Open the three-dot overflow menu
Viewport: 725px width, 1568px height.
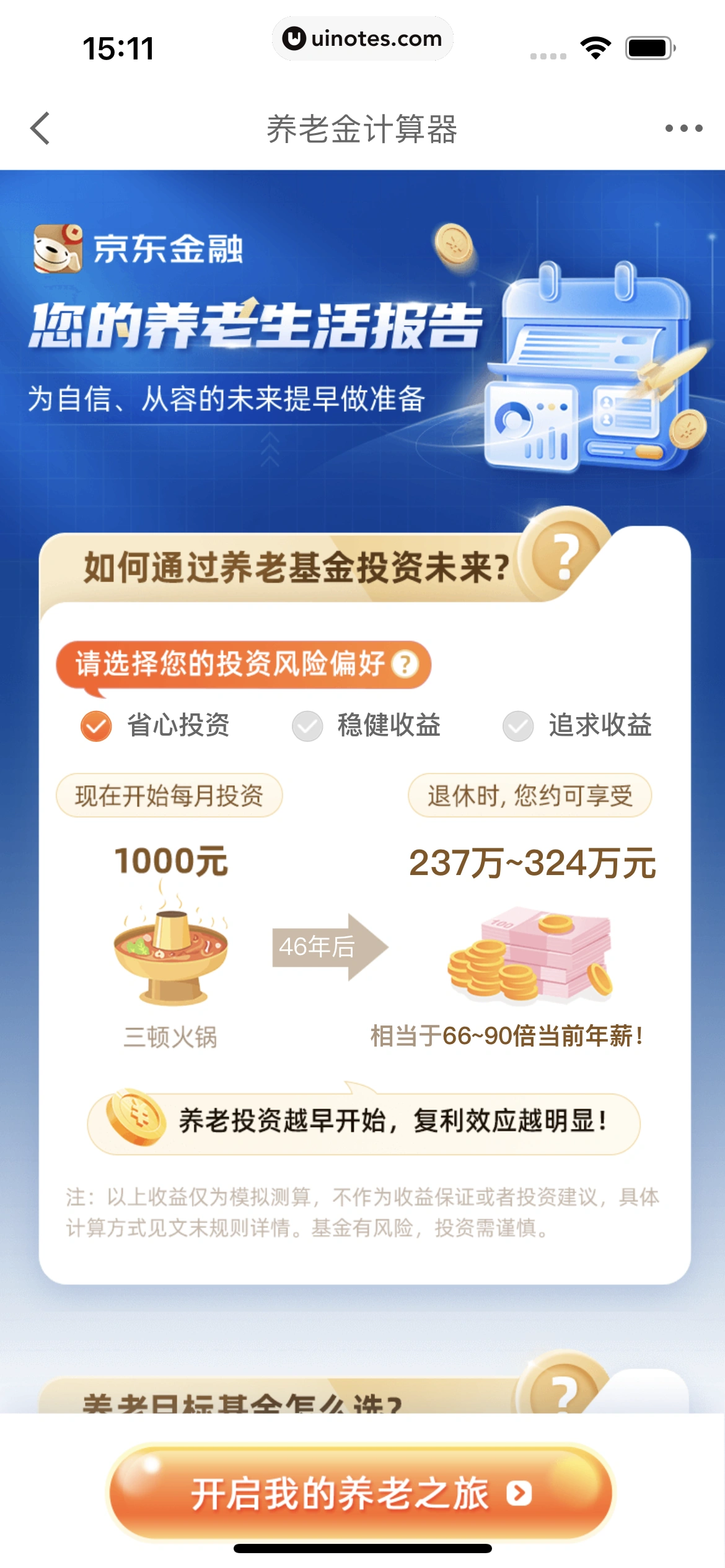coord(683,129)
